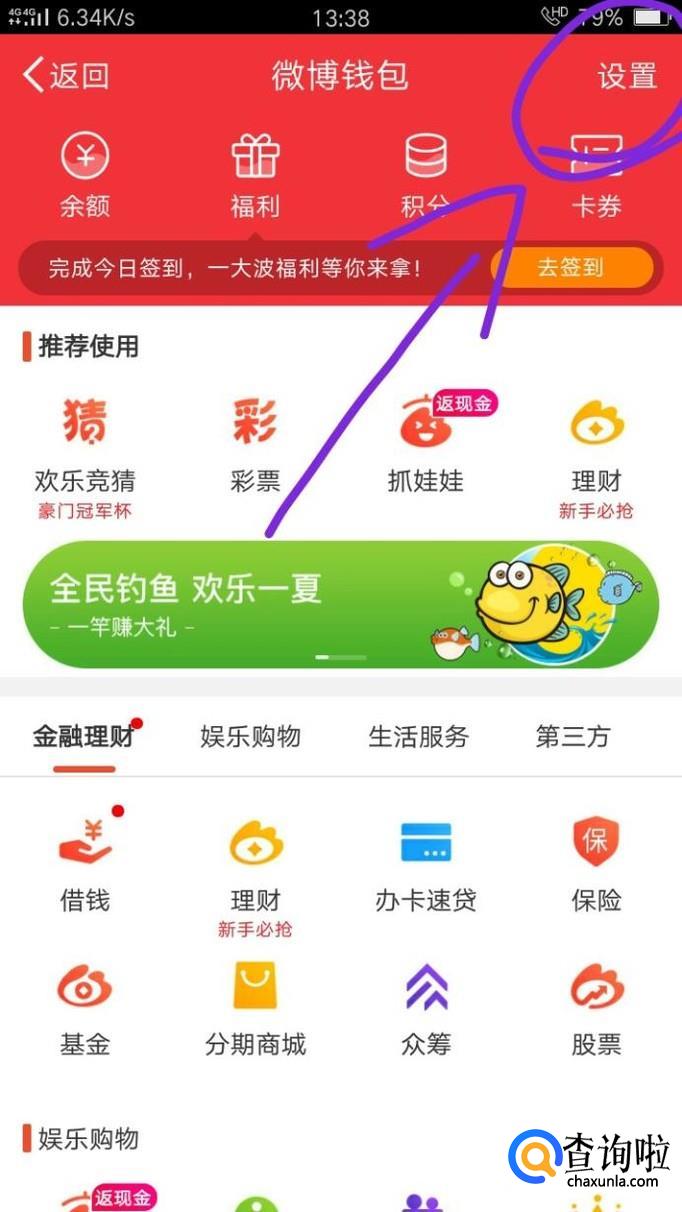Open the 基金 funds service

[x=85, y=1010]
